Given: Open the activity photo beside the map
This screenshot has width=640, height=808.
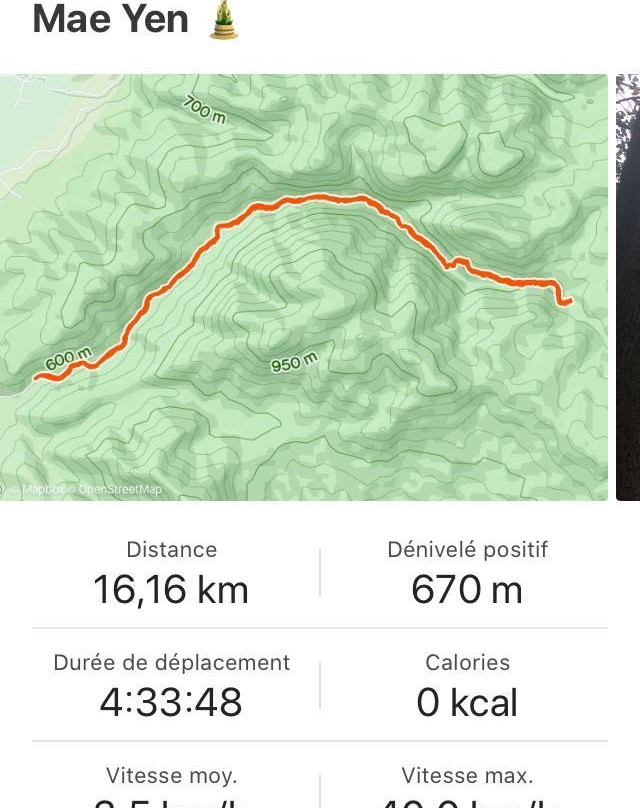Looking at the screenshot, I should click(x=629, y=287).
